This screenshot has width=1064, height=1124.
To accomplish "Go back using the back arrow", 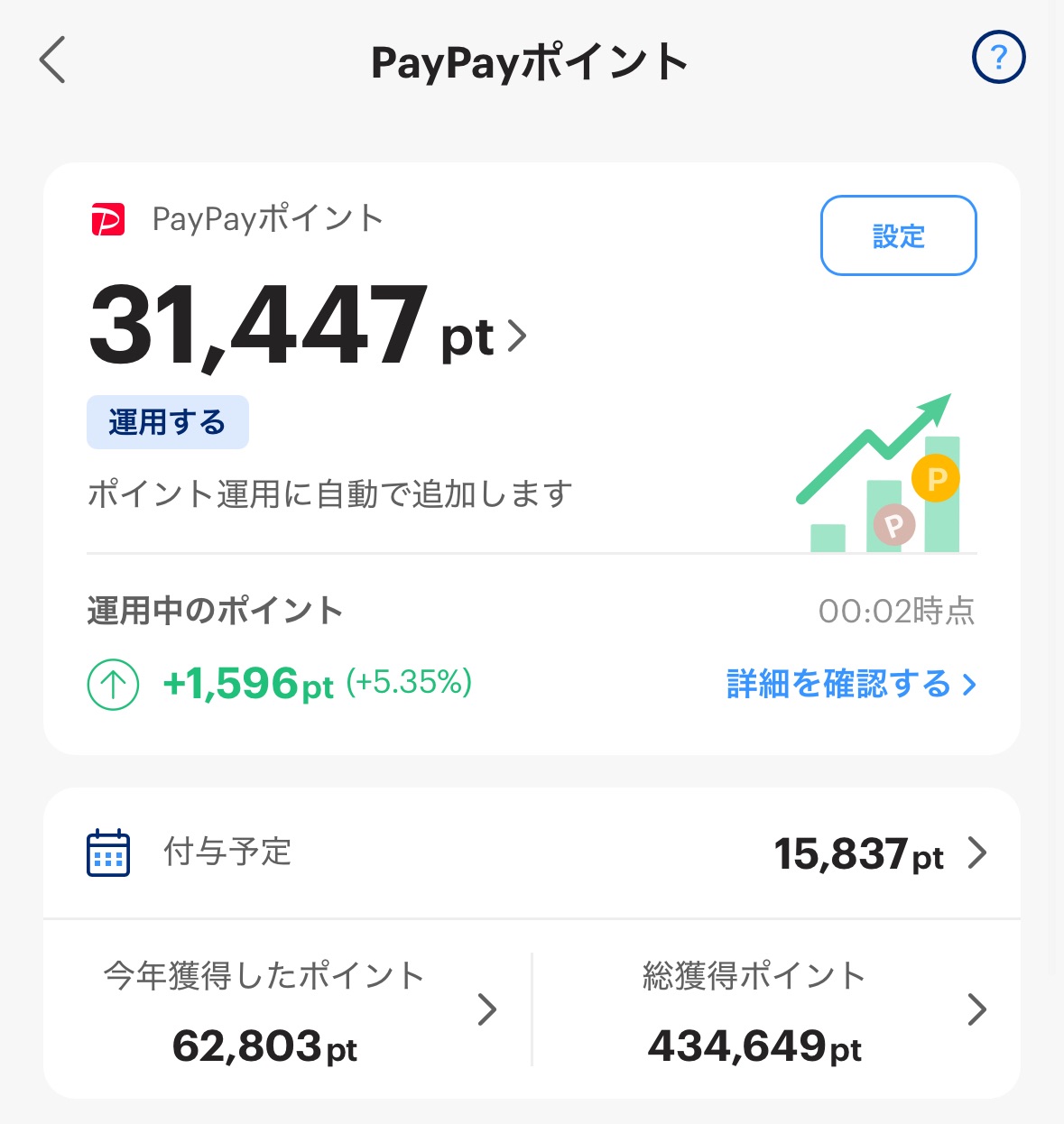I will point(53,60).
